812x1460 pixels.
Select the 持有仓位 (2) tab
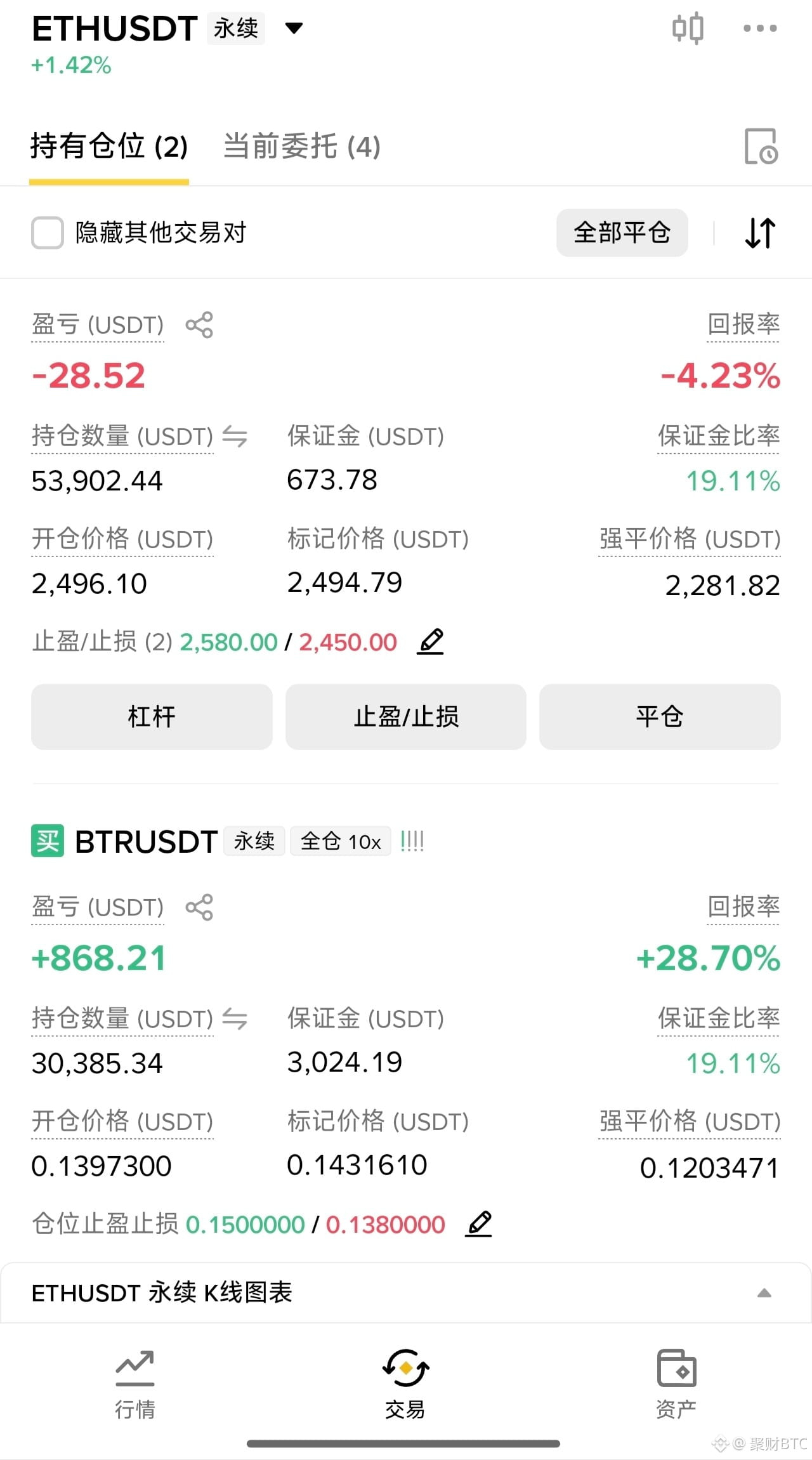point(109,147)
